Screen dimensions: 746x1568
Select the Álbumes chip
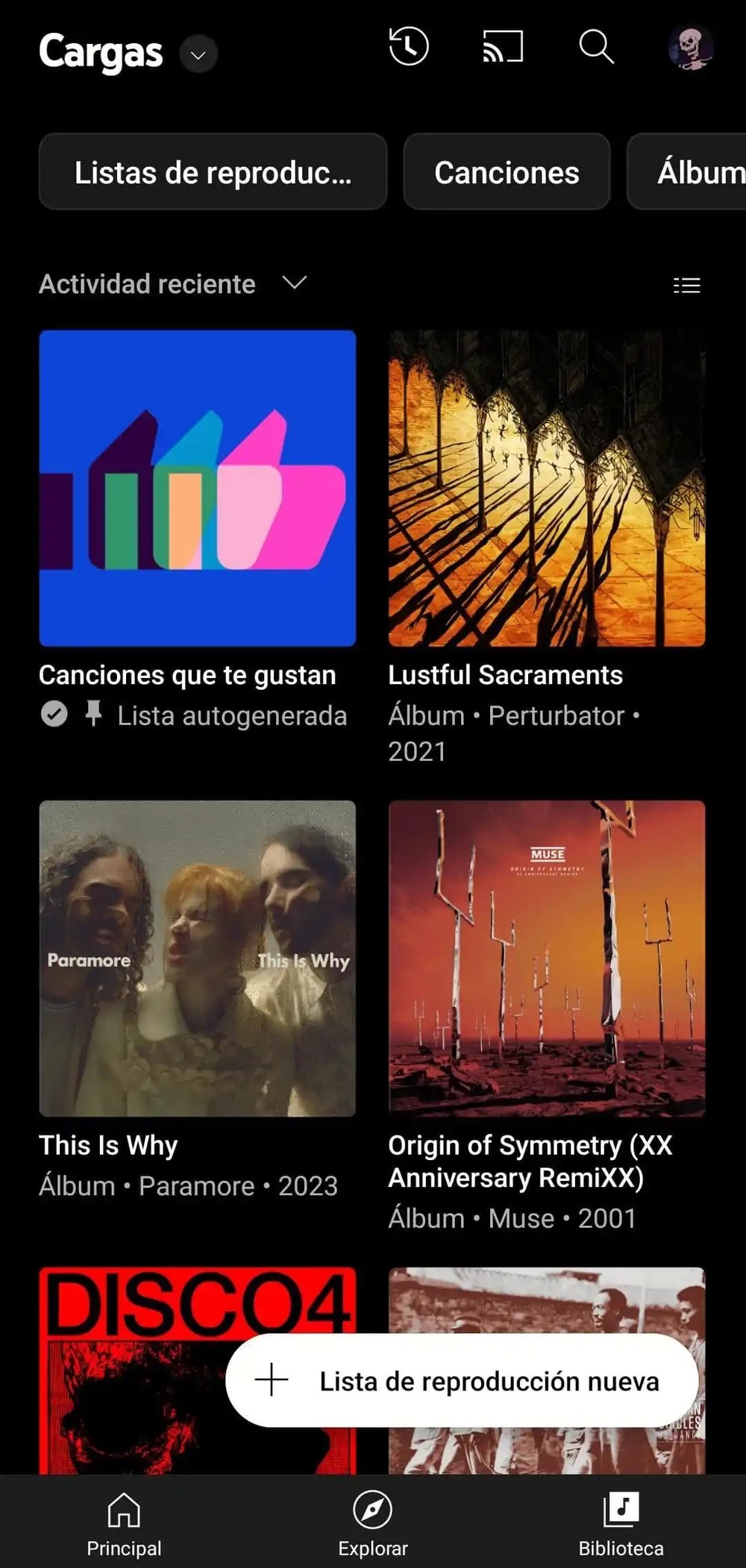click(x=687, y=172)
